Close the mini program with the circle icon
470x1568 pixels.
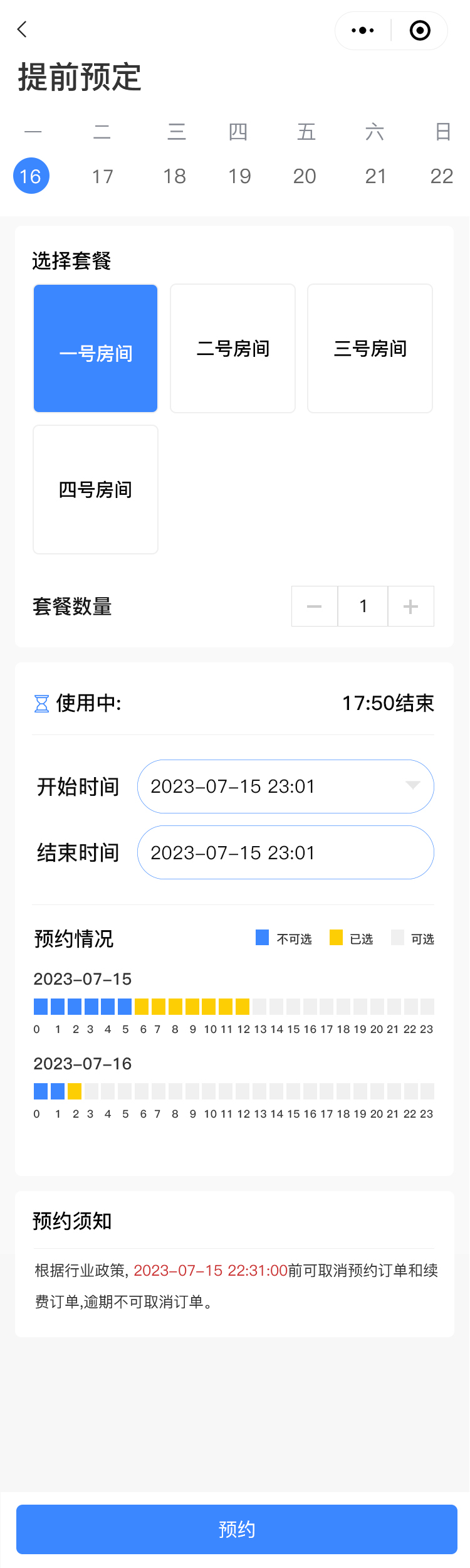(420, 30)
